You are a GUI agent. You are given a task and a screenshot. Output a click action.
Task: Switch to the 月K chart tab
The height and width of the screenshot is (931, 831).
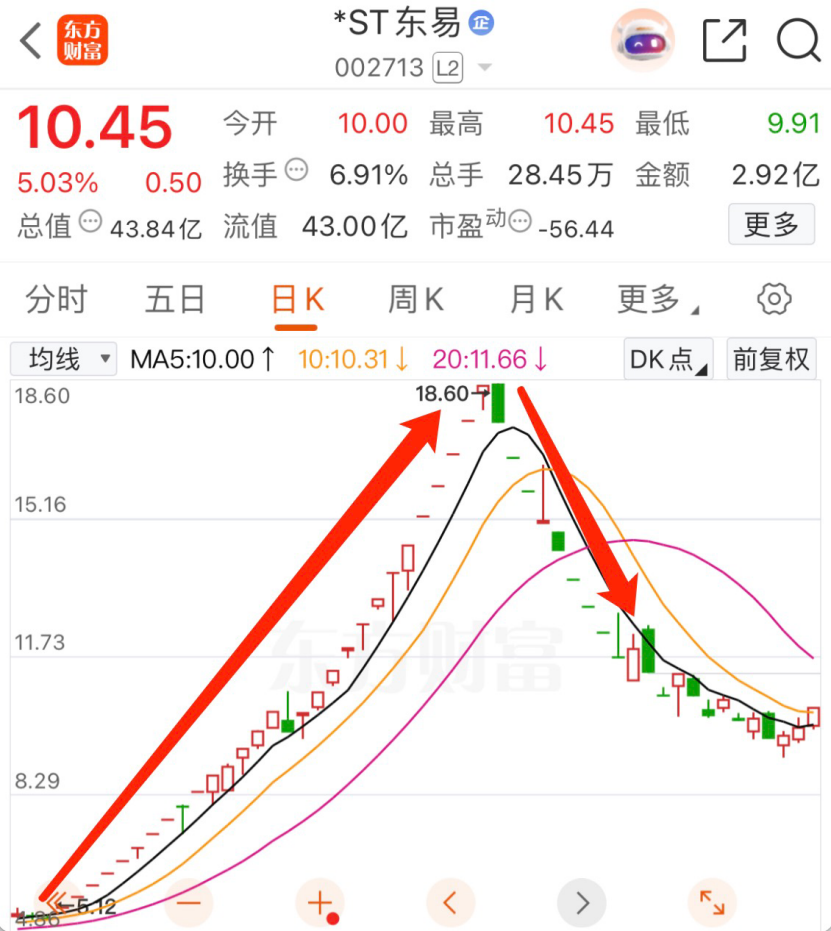click(x=536, y=299)
